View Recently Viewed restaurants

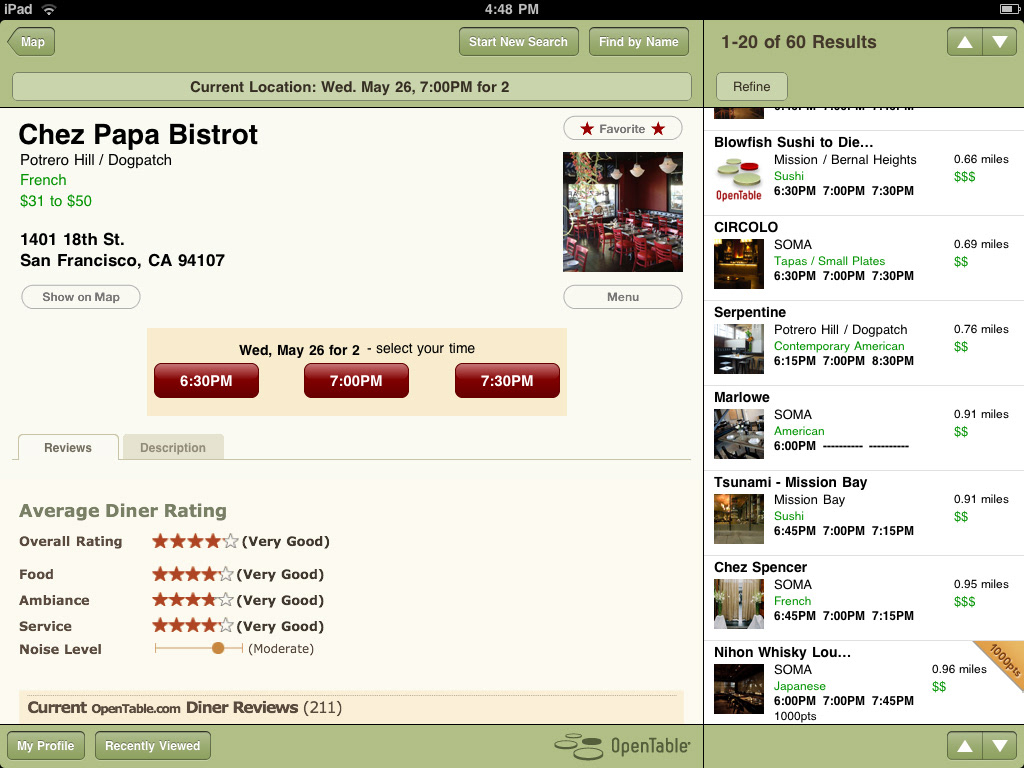click(x=153, y=746)
